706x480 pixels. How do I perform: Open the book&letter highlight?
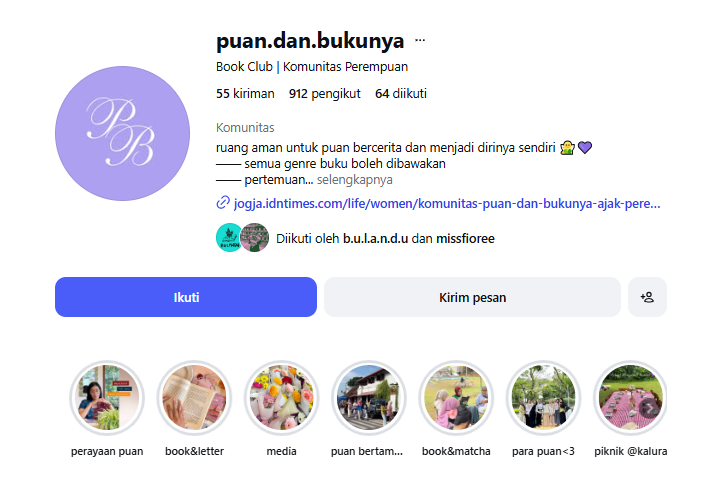click(x=194, y=399)
